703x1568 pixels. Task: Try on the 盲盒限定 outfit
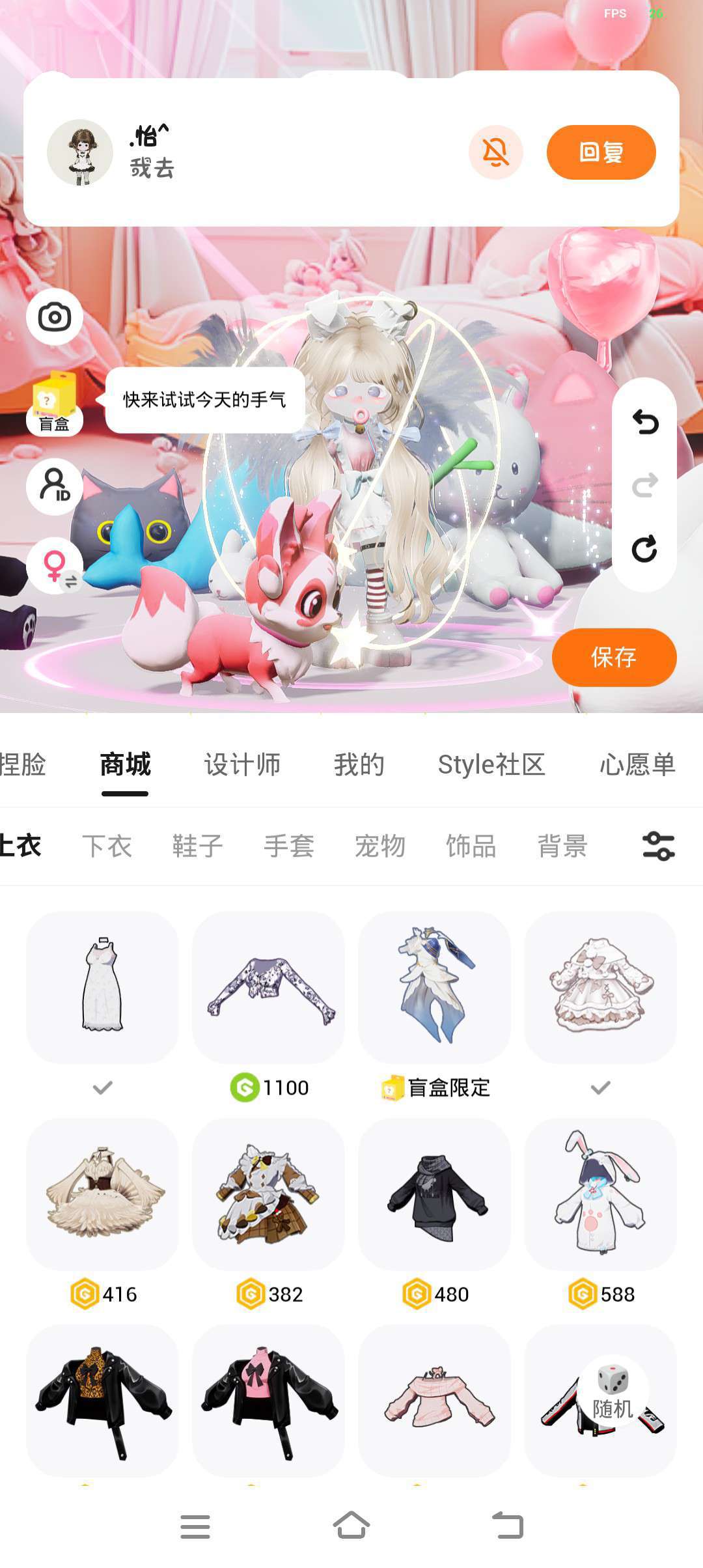pyautogui.click(x=434, y=988)
